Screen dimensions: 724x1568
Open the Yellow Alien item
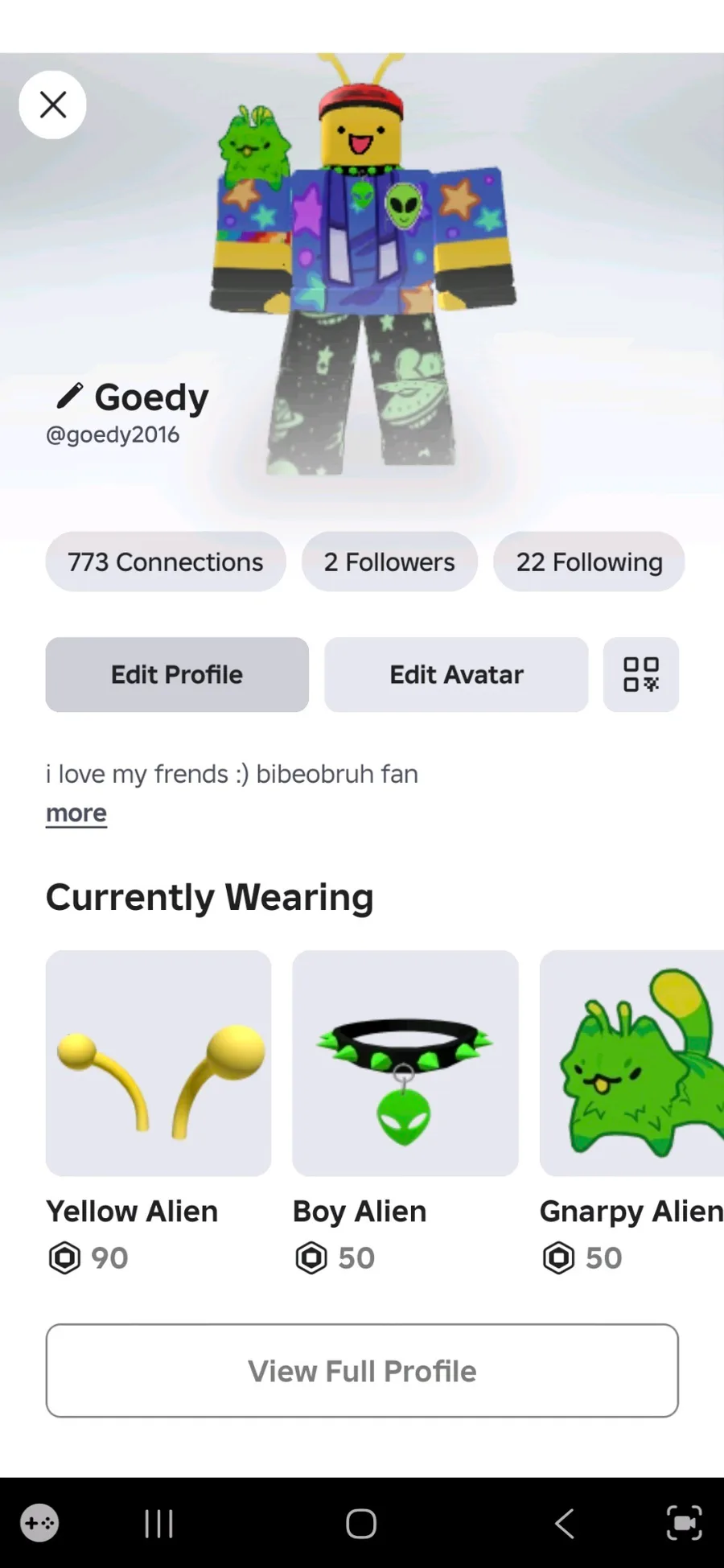pyautogui.click(x=158, y=1063)
